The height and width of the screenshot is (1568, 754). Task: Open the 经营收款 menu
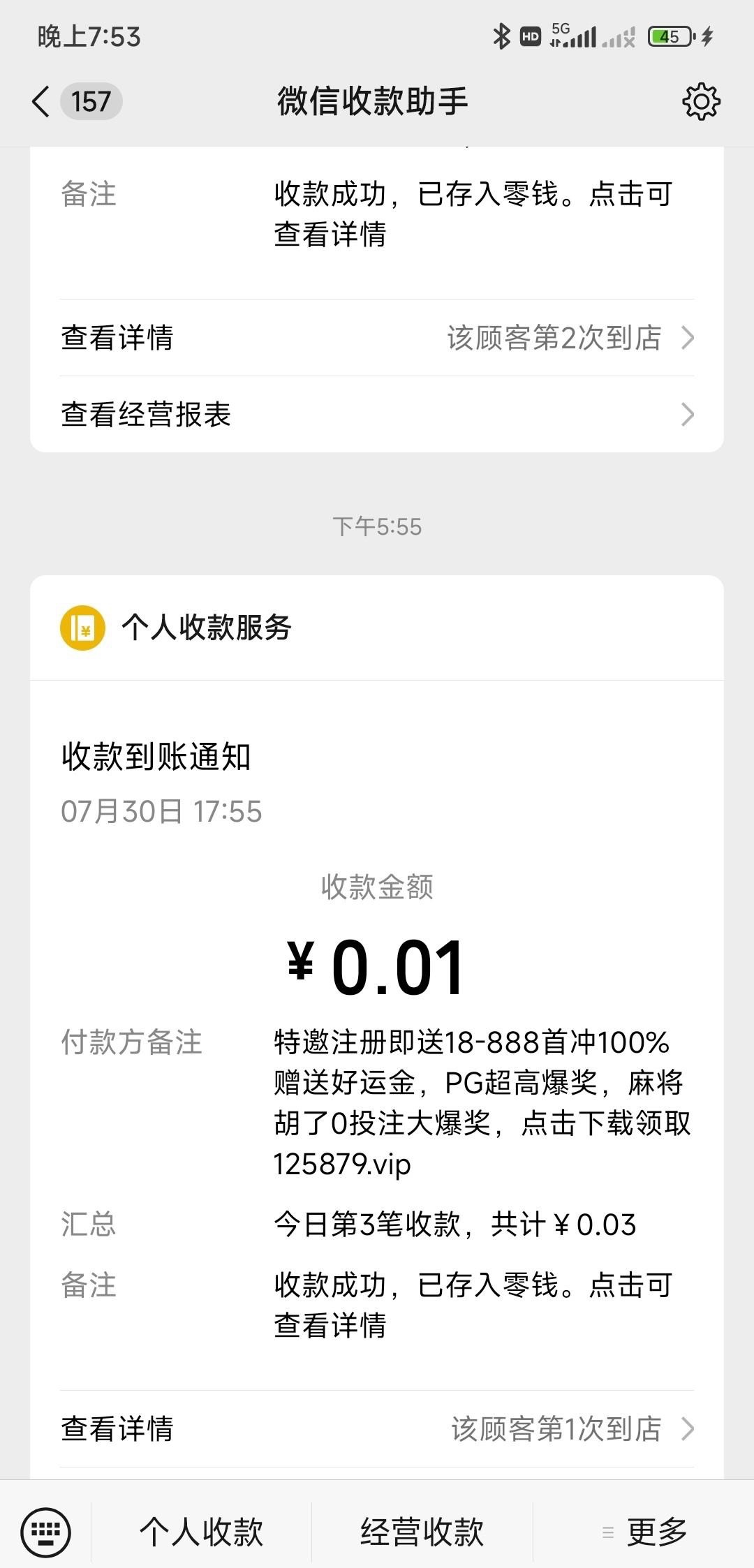[x=422, y=1532]
